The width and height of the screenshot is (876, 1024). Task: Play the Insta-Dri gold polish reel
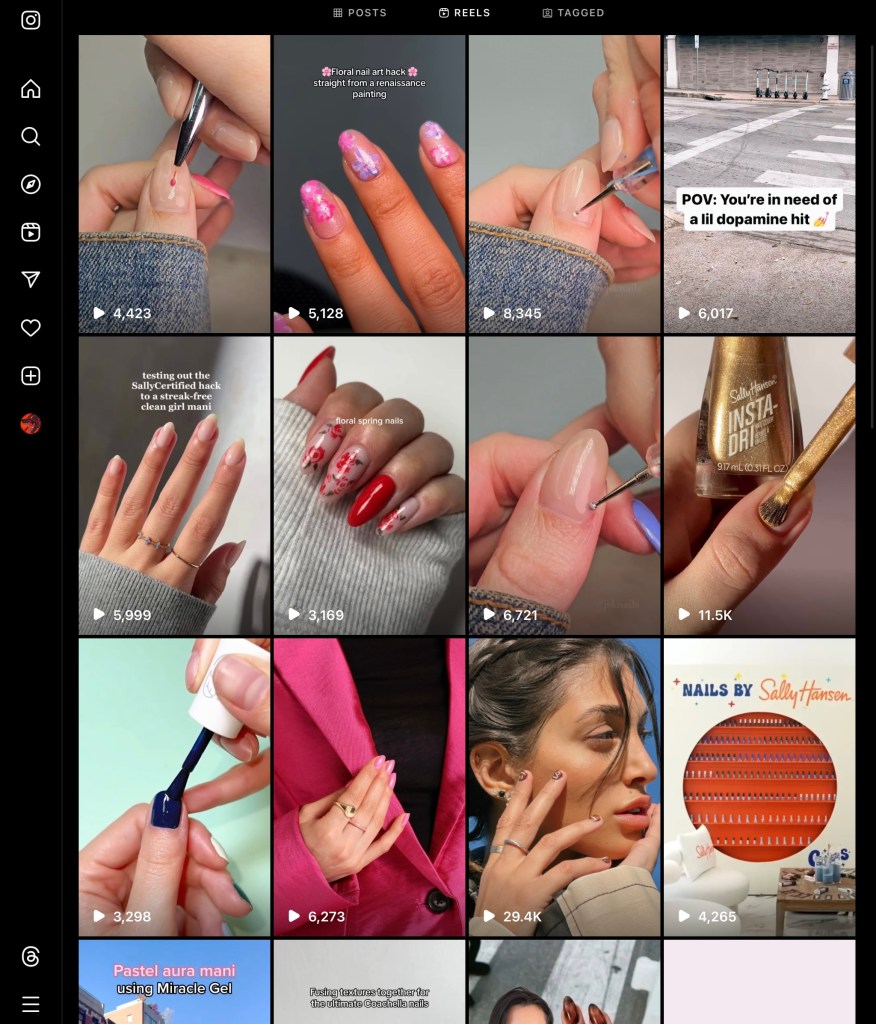[759, 485]
